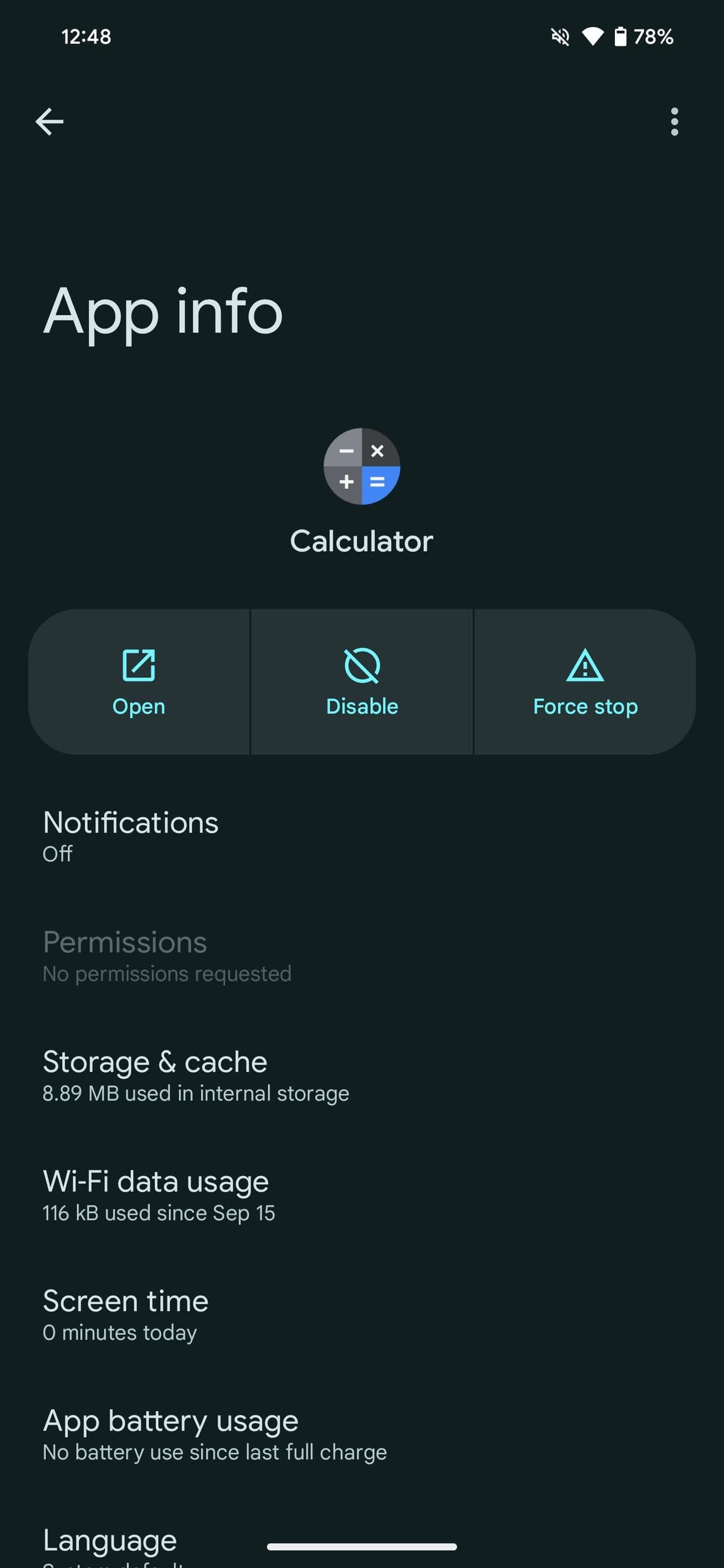
Task: Tap Open to launch Calculator
Action: click(138, 706)
